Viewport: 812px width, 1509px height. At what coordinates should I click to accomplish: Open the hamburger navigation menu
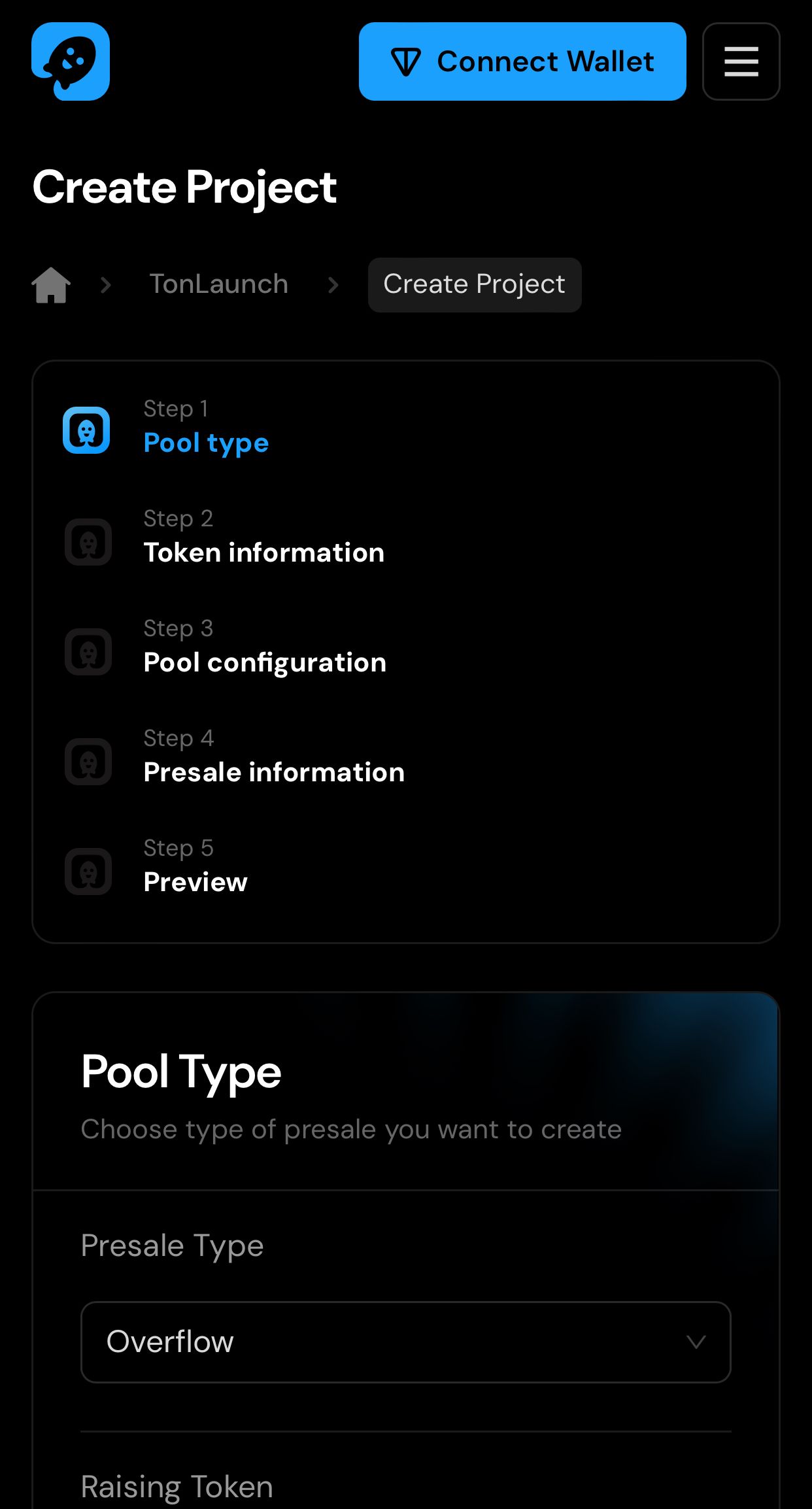(x=741, y=61)
